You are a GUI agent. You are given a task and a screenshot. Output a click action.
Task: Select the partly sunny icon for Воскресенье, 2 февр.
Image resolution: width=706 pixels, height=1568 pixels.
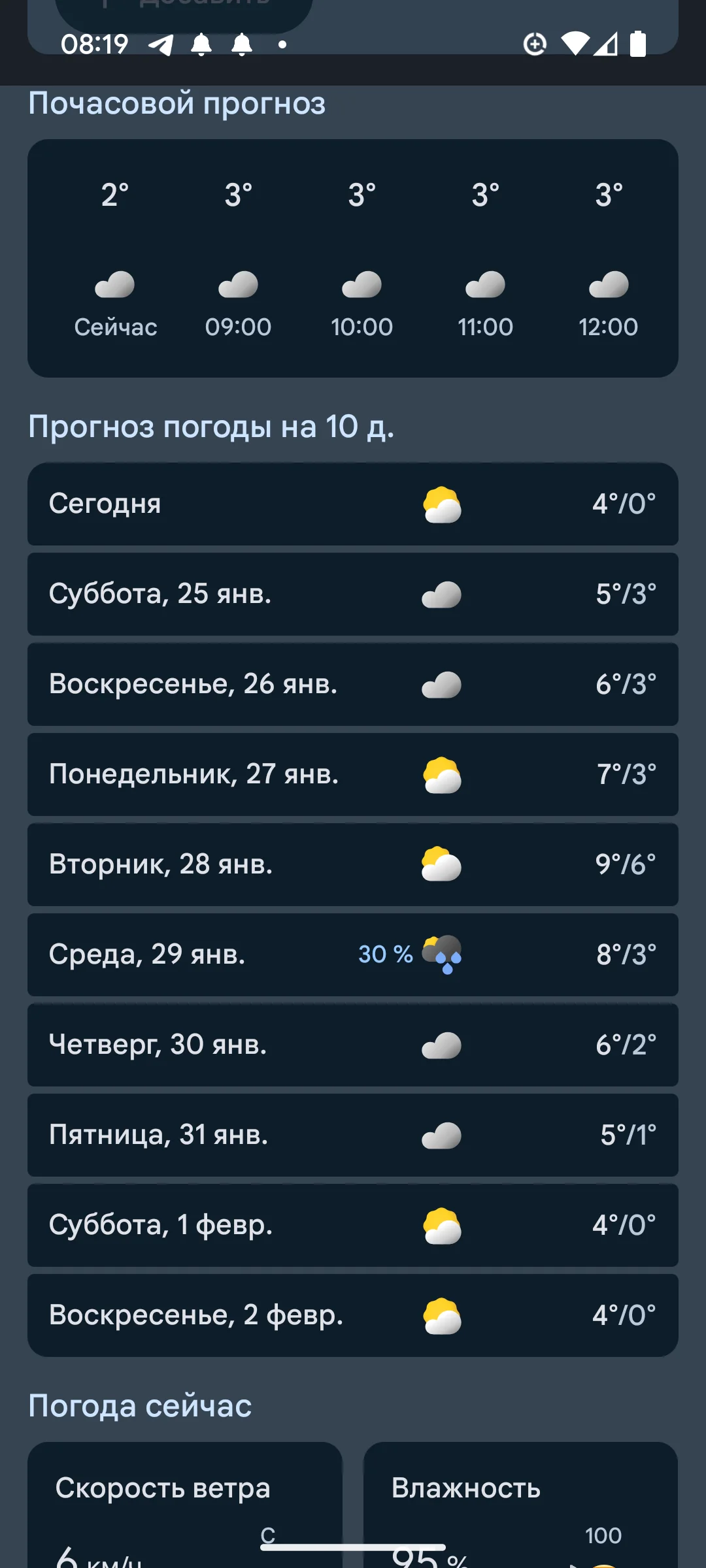click(x=441, y=1316)
